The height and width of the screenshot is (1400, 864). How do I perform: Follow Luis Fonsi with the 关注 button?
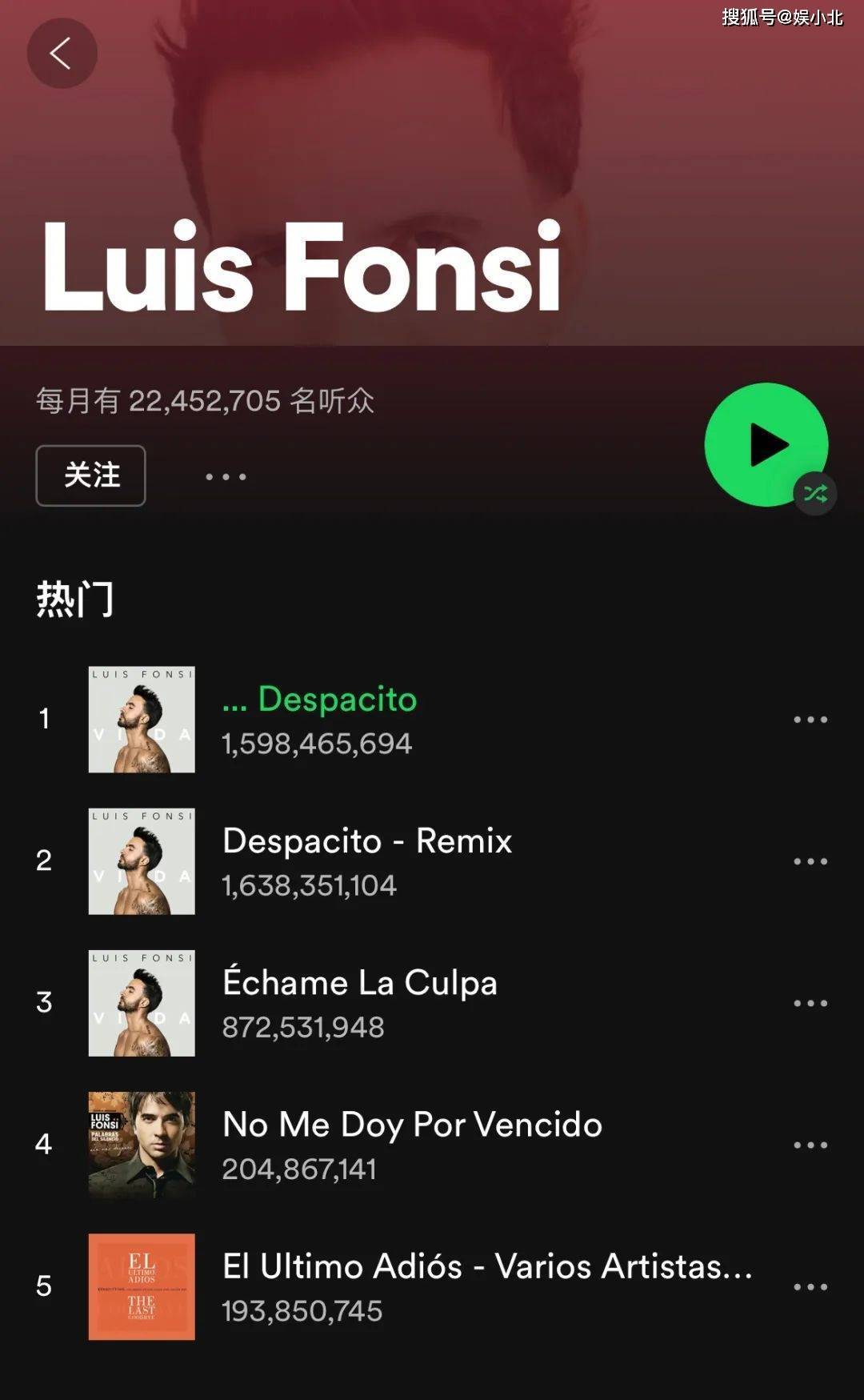(x=91, y=475)
